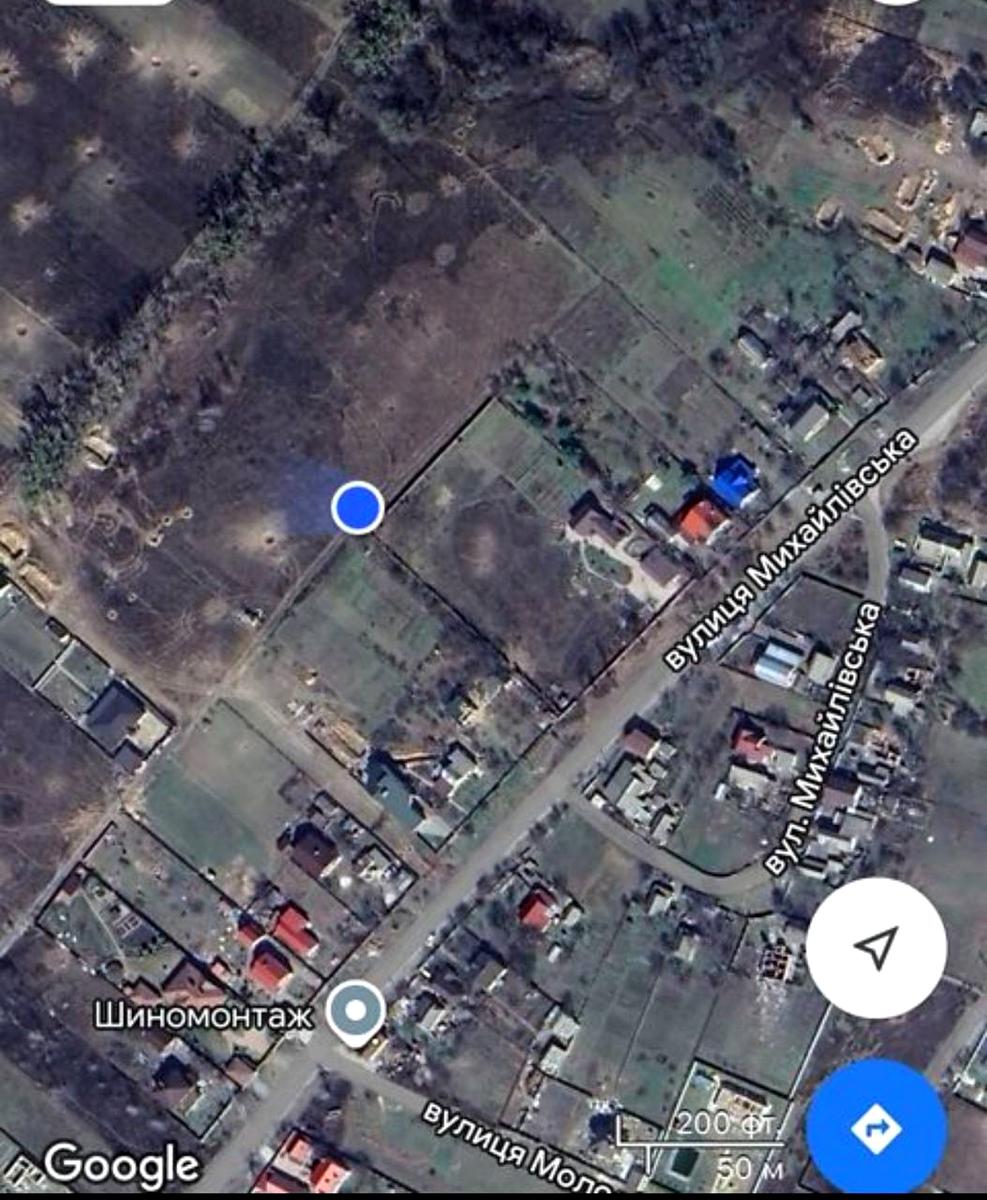Open directions with the blue button

point(876,1127)
